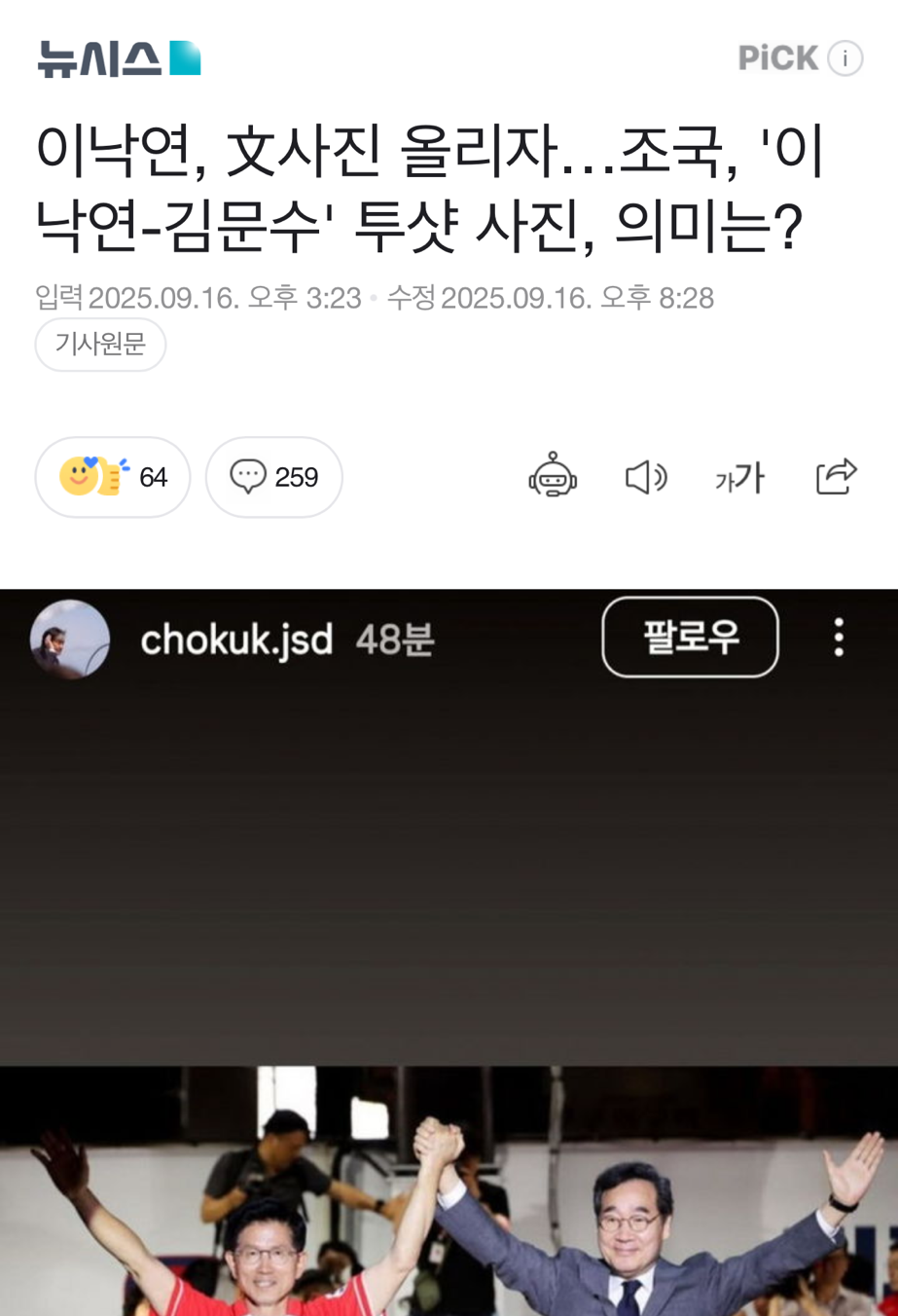
Task: Play article audio via speaker icon
Action: [647, 476]
